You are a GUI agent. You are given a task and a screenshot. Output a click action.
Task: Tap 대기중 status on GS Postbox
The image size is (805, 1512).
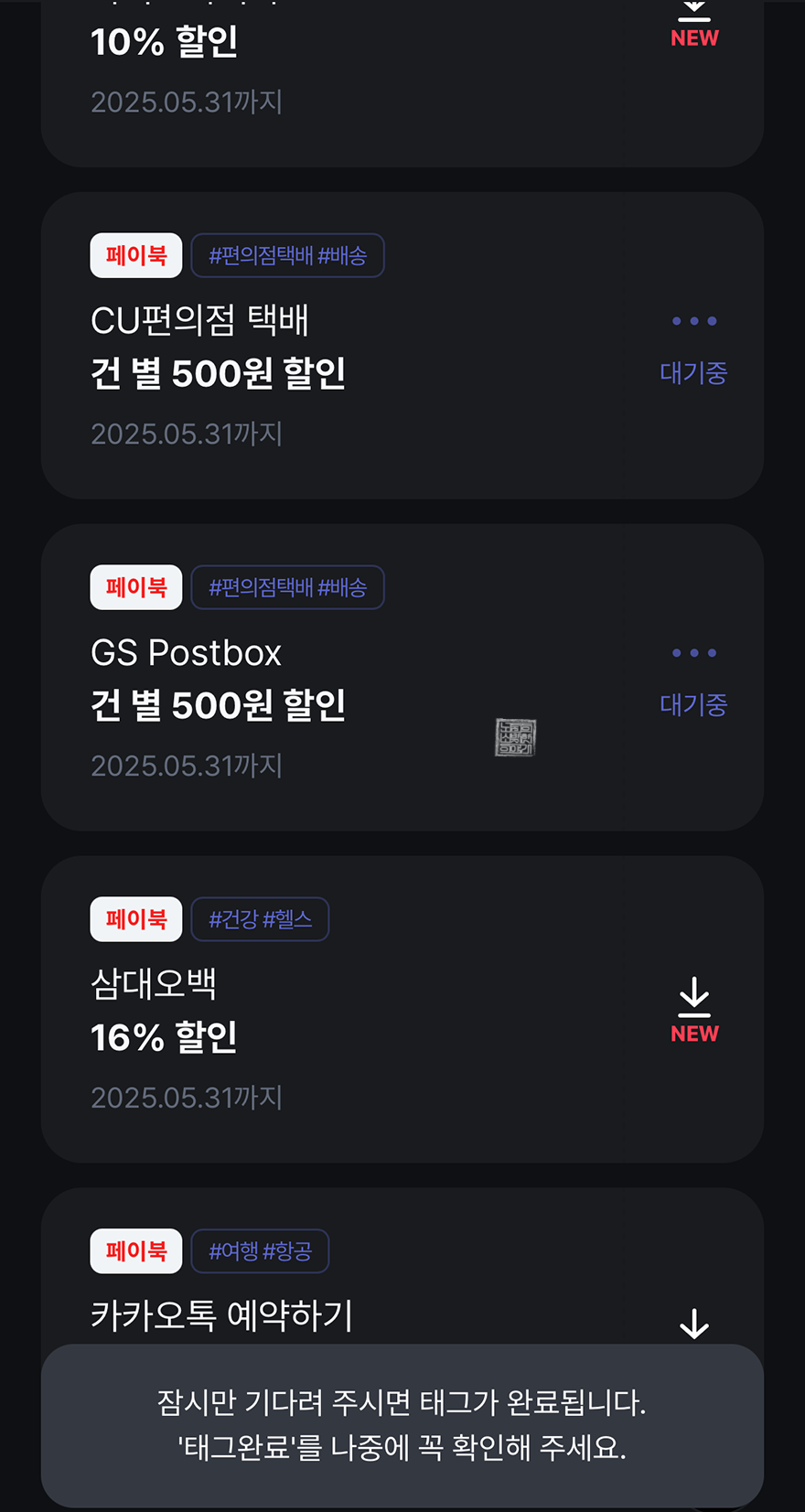[x=693, y=703]
